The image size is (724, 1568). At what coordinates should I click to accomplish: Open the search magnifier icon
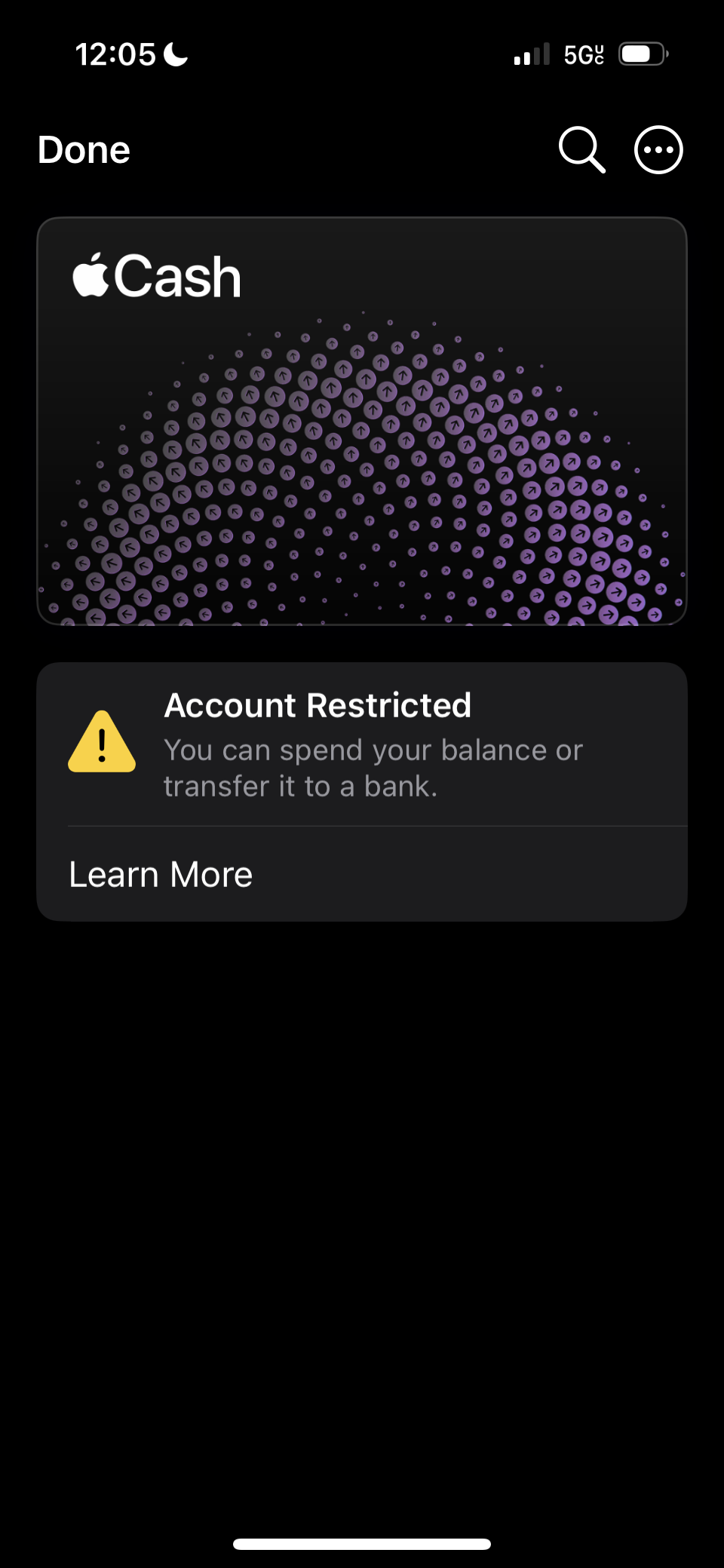(581, 149)
